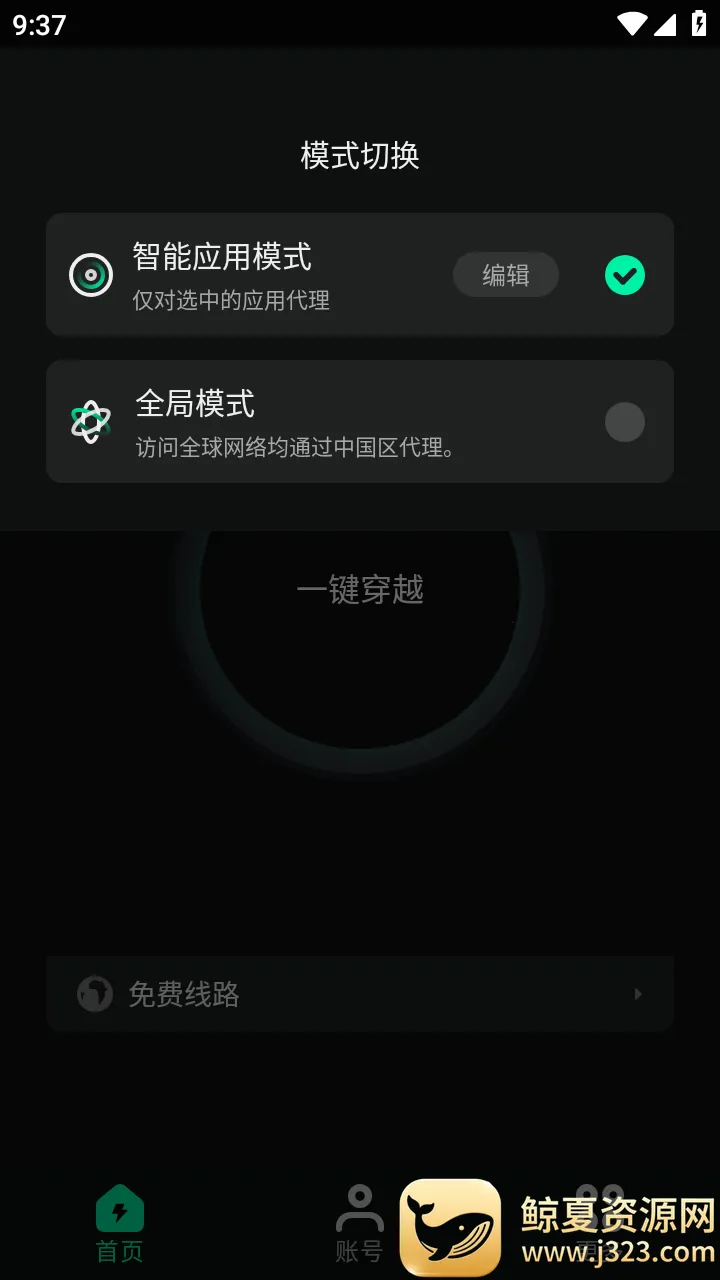The width and height of the screenshot is (720, 1280).
Task: Open the 免费线路 route selector
Action: [360, 994]
